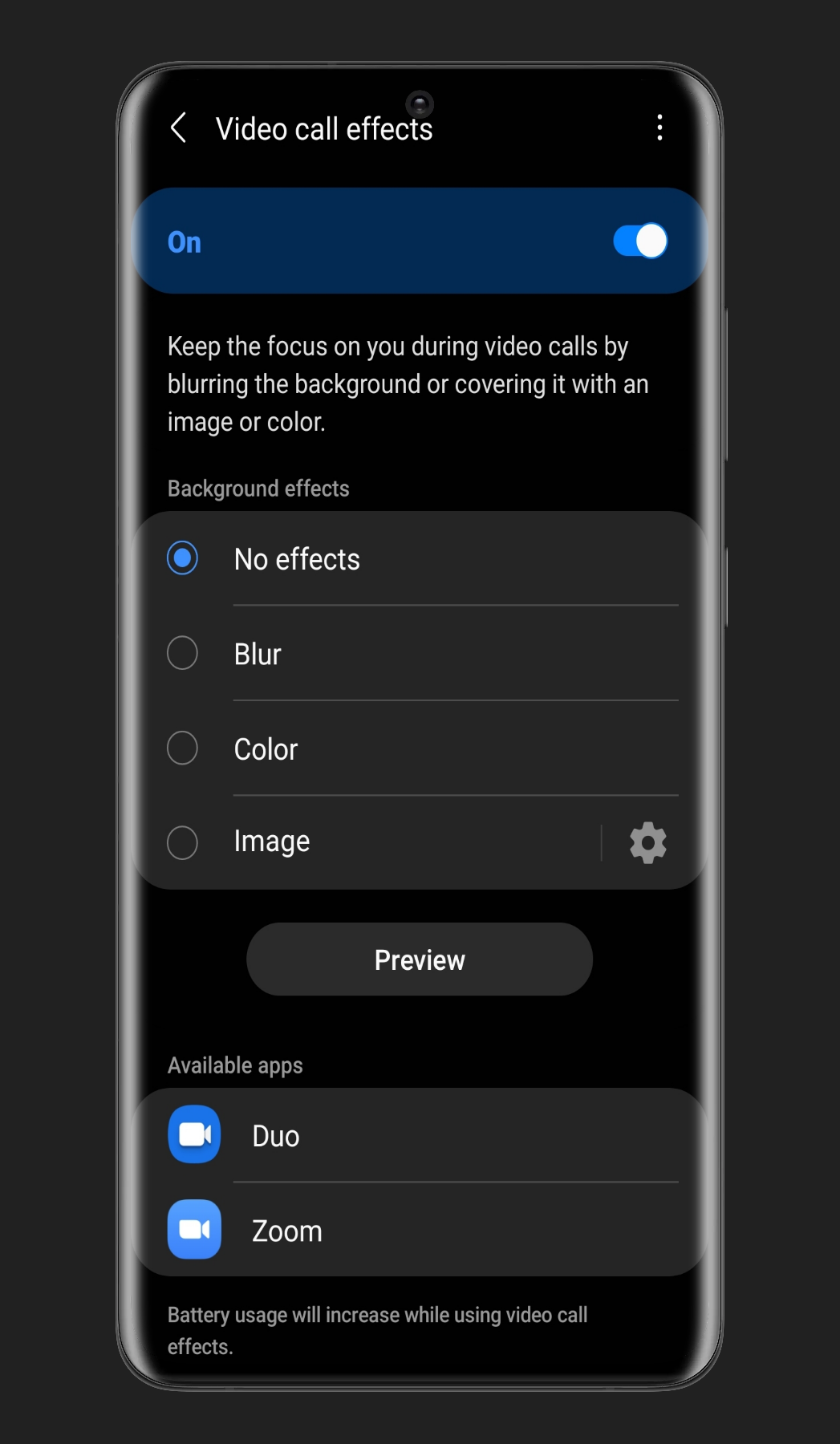Select Color background effect
Screen dimensions: 840x1444
pos(183,748)
